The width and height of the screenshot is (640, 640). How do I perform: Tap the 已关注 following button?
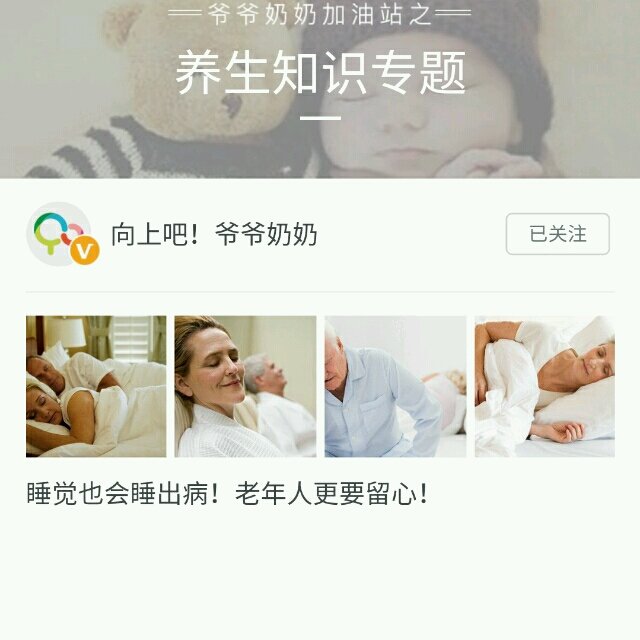557,234
